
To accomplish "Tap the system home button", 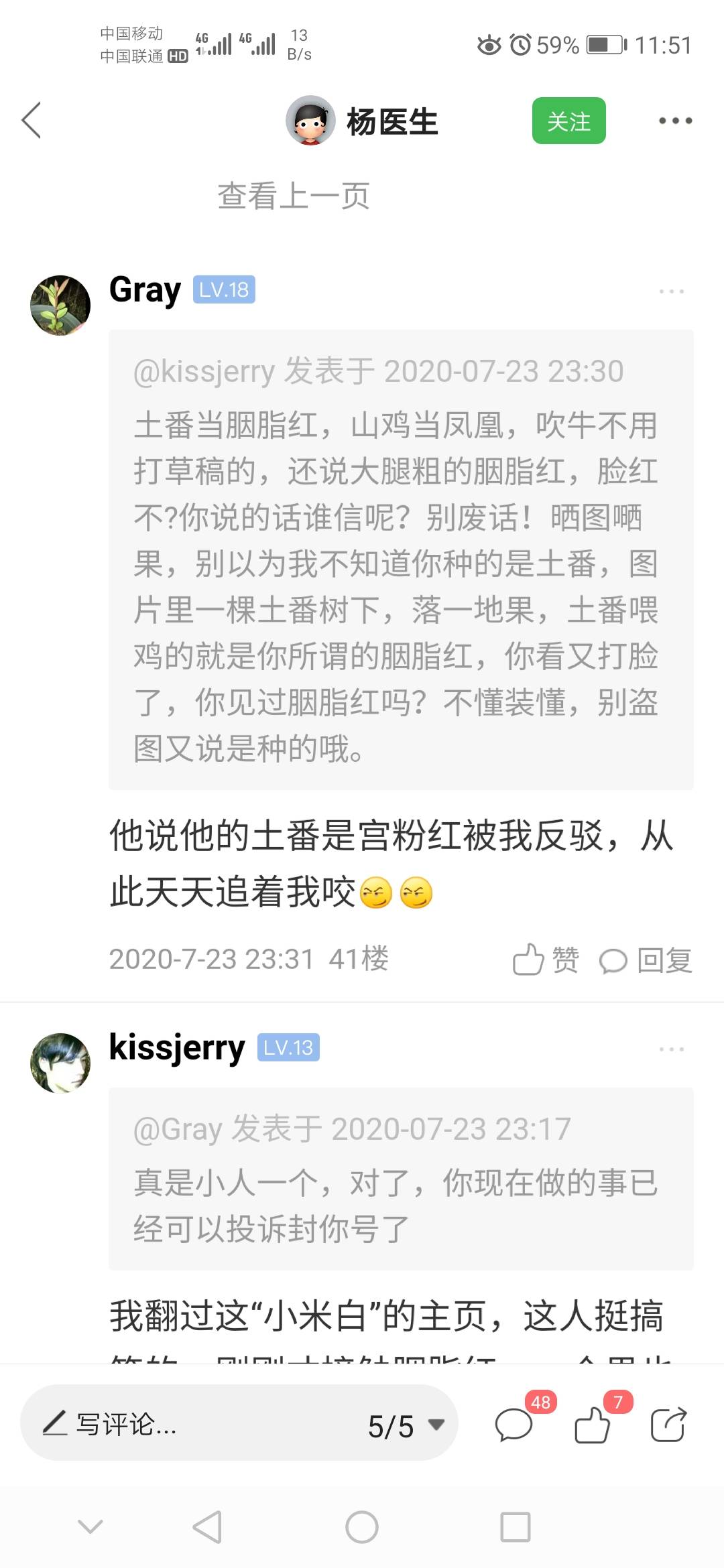I will tap(362, 1527).
